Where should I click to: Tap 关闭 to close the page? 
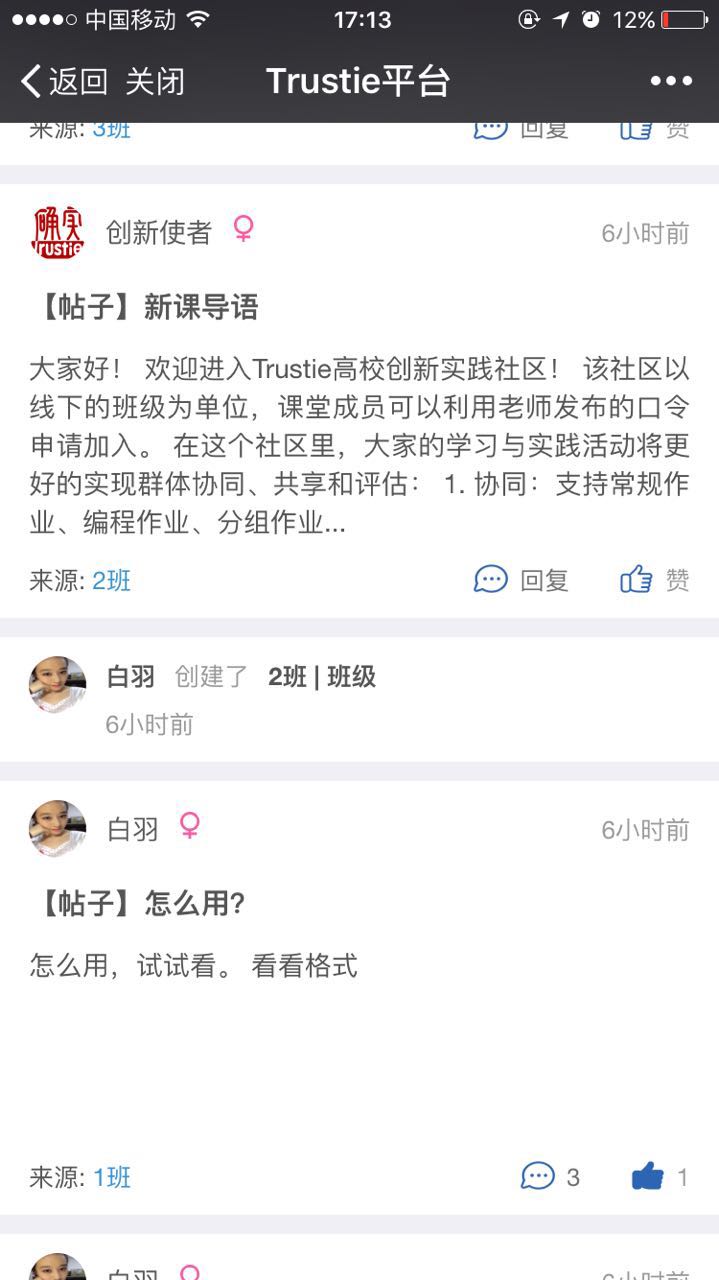(155, 82)
